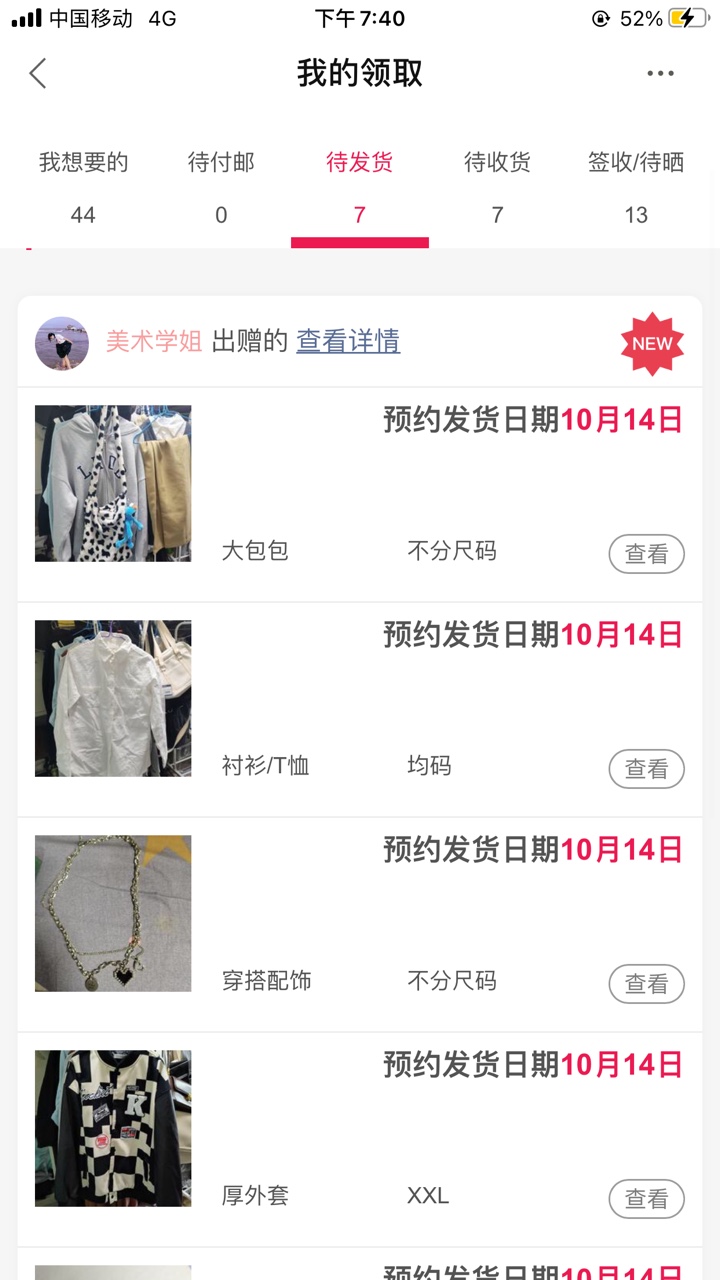This screenshot has height=1280, width=720.
Task: Tap 查看 for the 穿搭配饰 item
Action: tap(646, 984)
